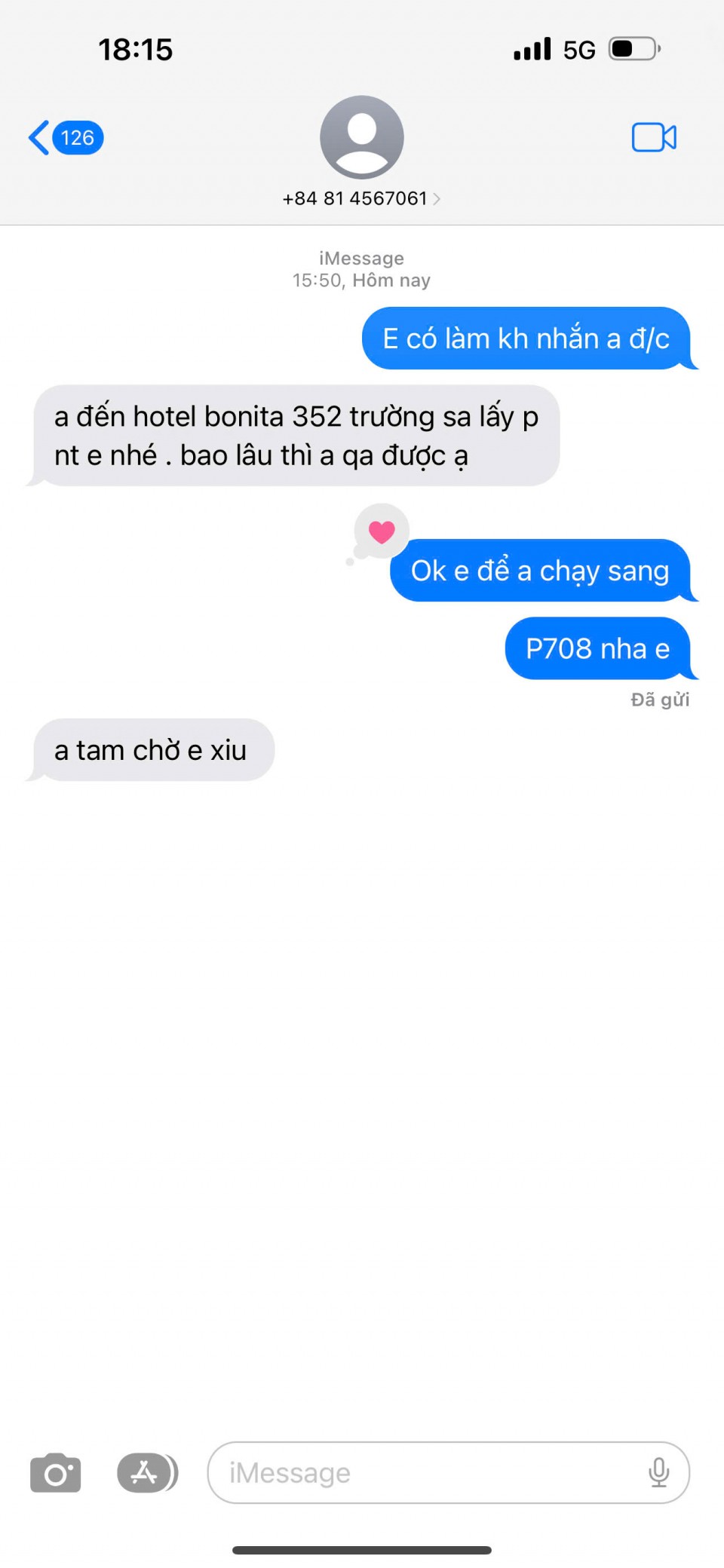This screenshot has width=724, height=1568.
Task: Record an audio message with the microphone
Action: [658, 1472]
